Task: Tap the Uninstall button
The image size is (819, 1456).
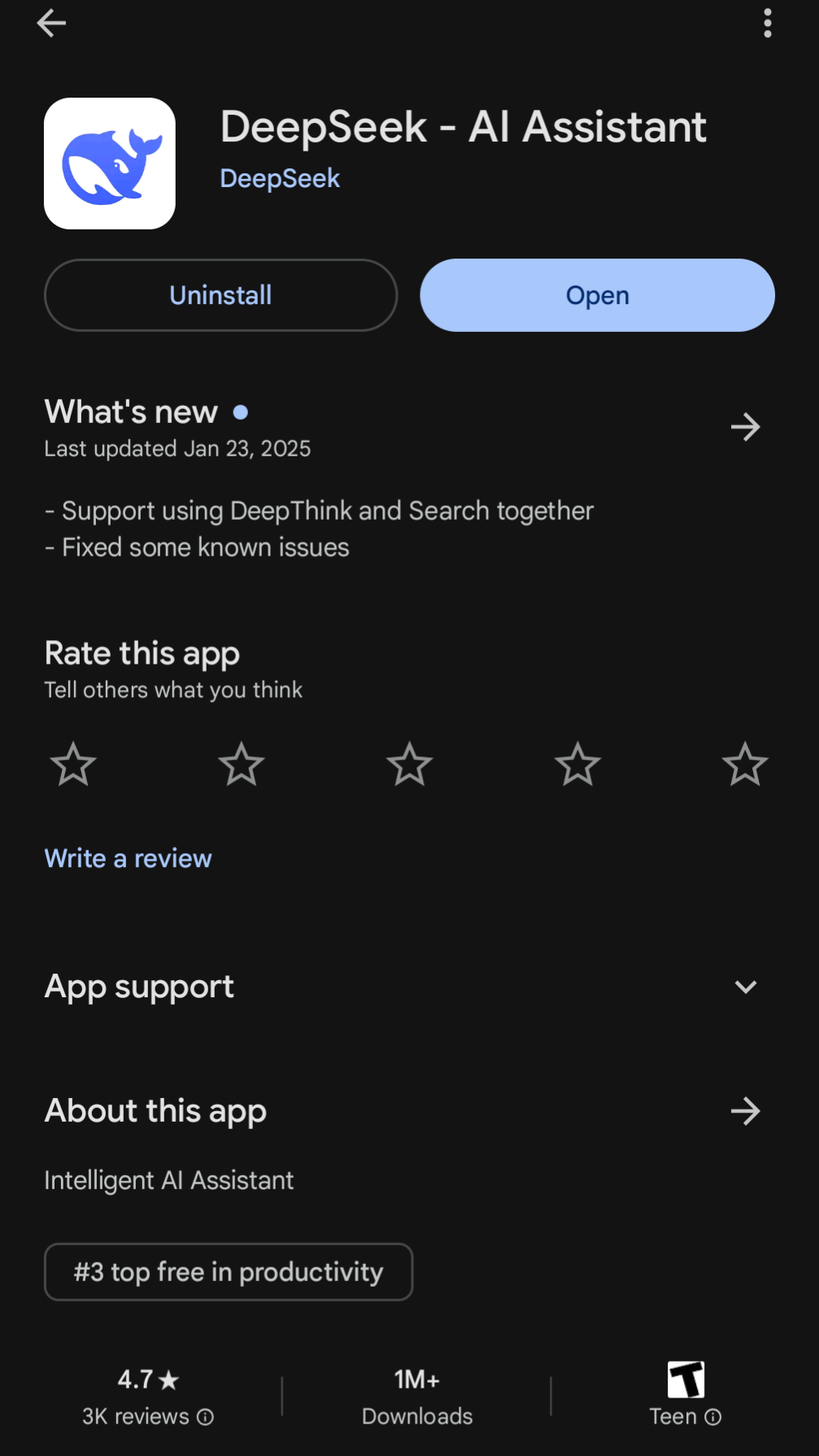Action: point(220,295)
